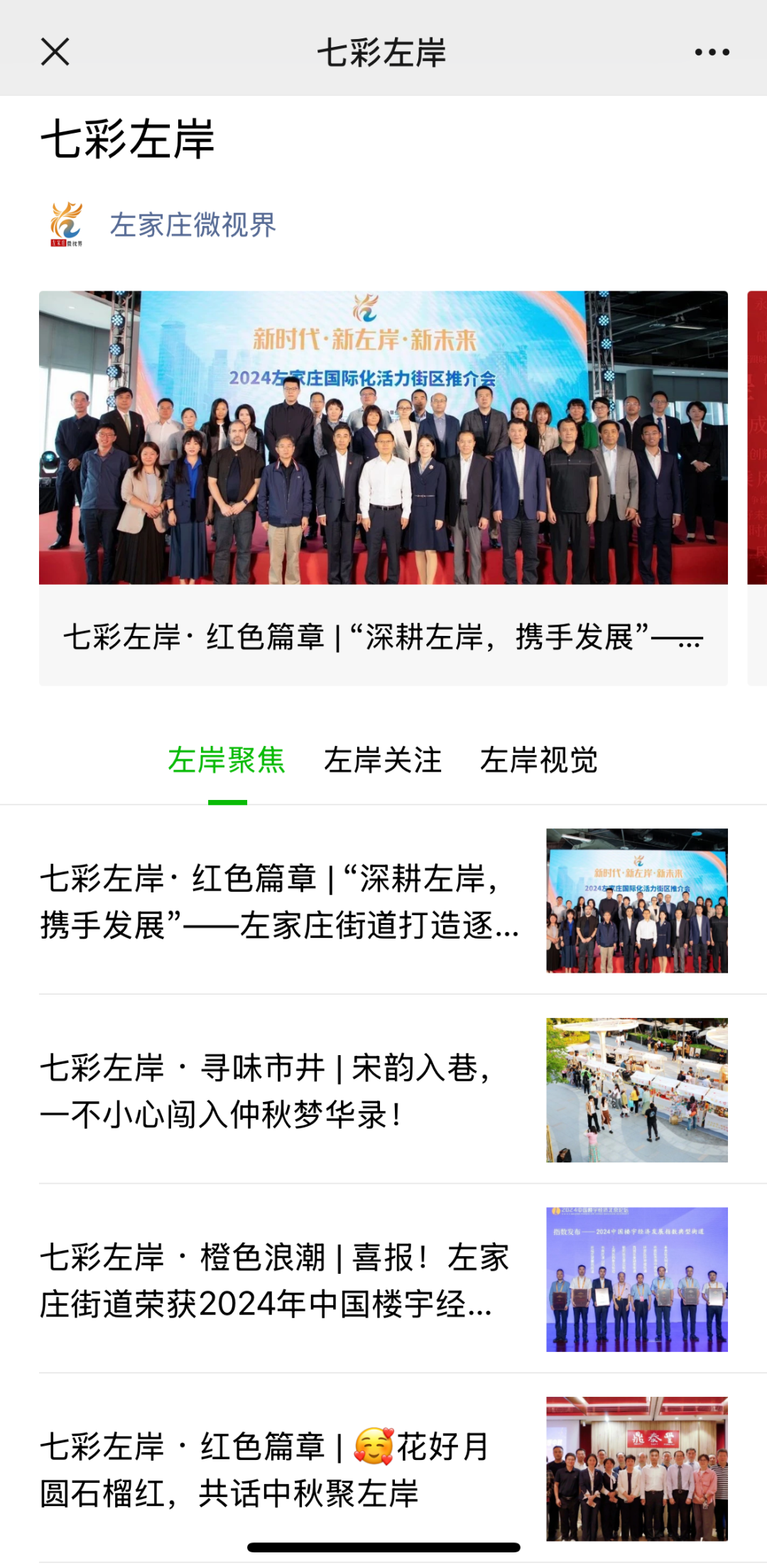Close the 七彩左岸 page
767x1568 pixels.
[x=55, y=52]
